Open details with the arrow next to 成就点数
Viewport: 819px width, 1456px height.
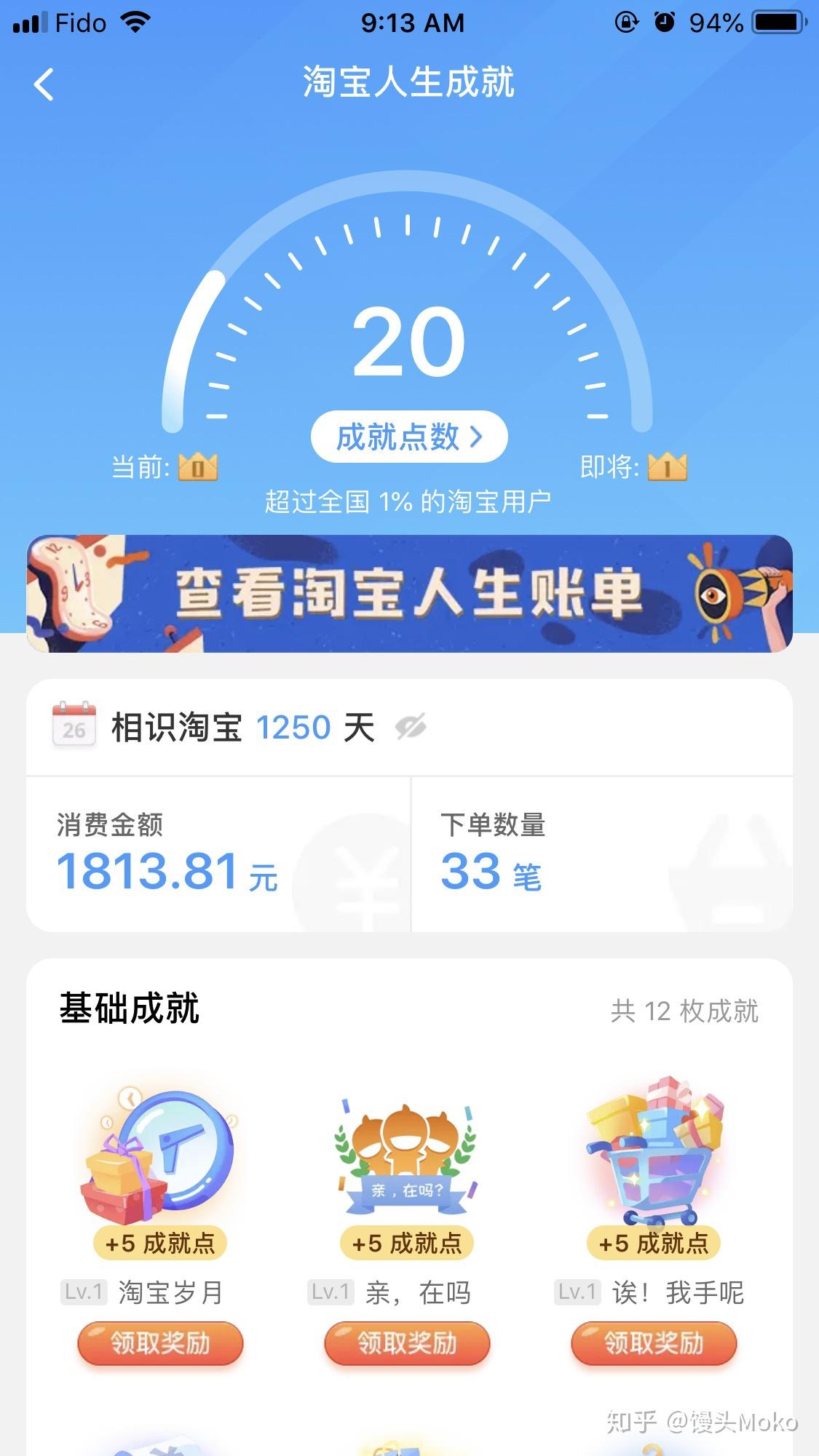(x=479, y=436)
